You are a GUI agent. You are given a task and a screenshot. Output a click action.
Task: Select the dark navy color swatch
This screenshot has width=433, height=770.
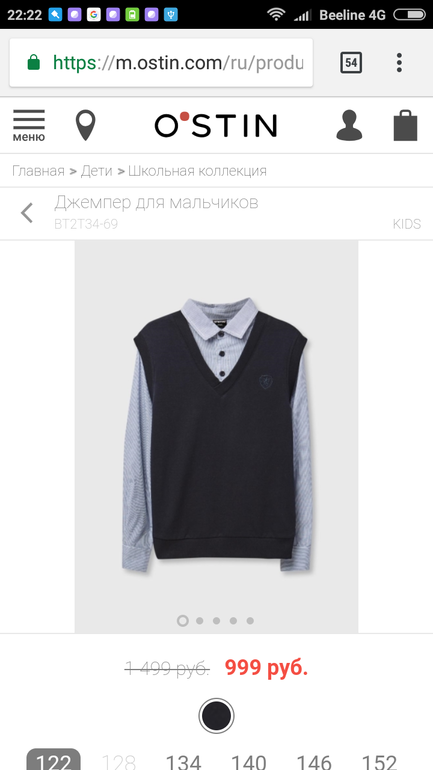pos(216,716)
